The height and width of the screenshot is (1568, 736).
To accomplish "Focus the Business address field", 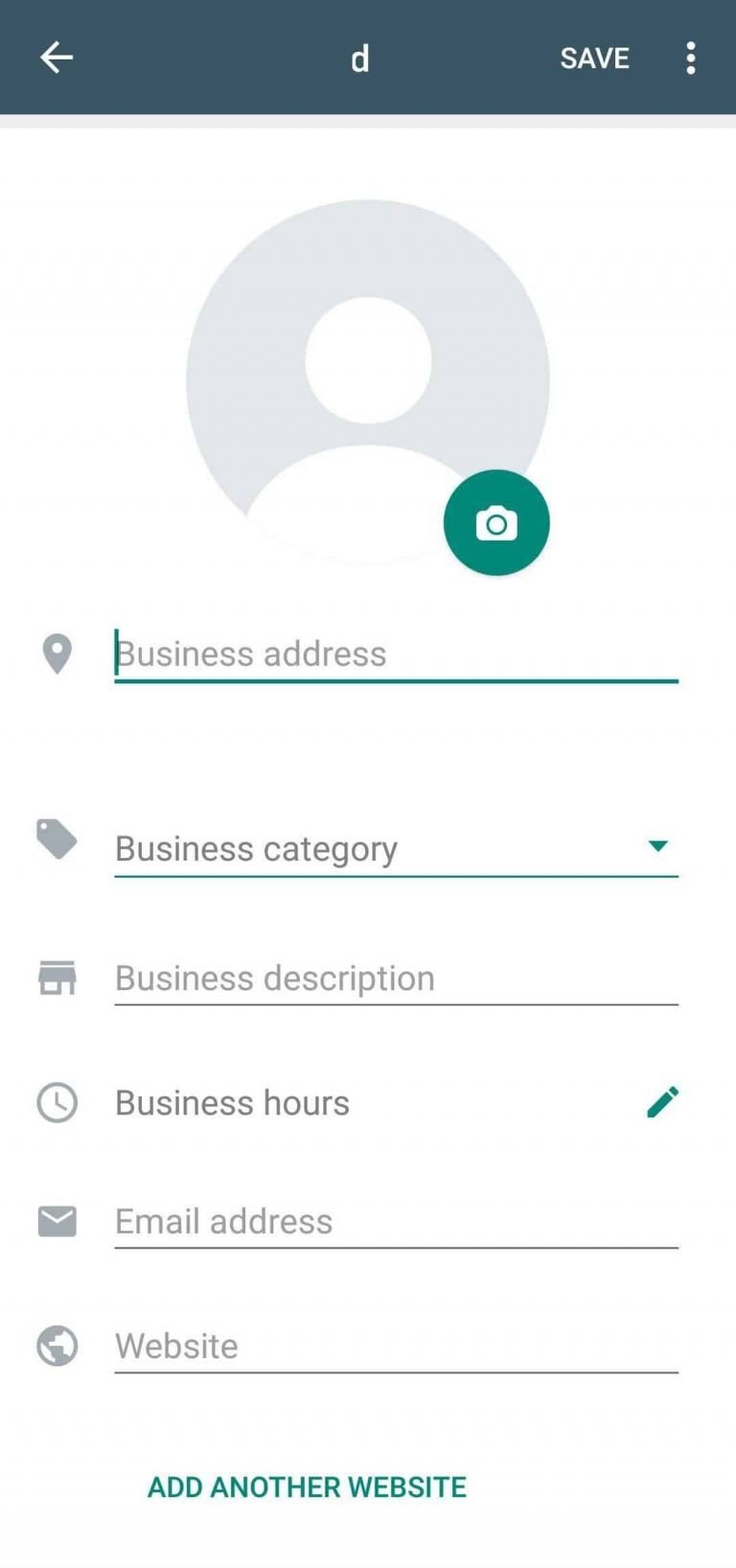I will (x=396, y=654).
